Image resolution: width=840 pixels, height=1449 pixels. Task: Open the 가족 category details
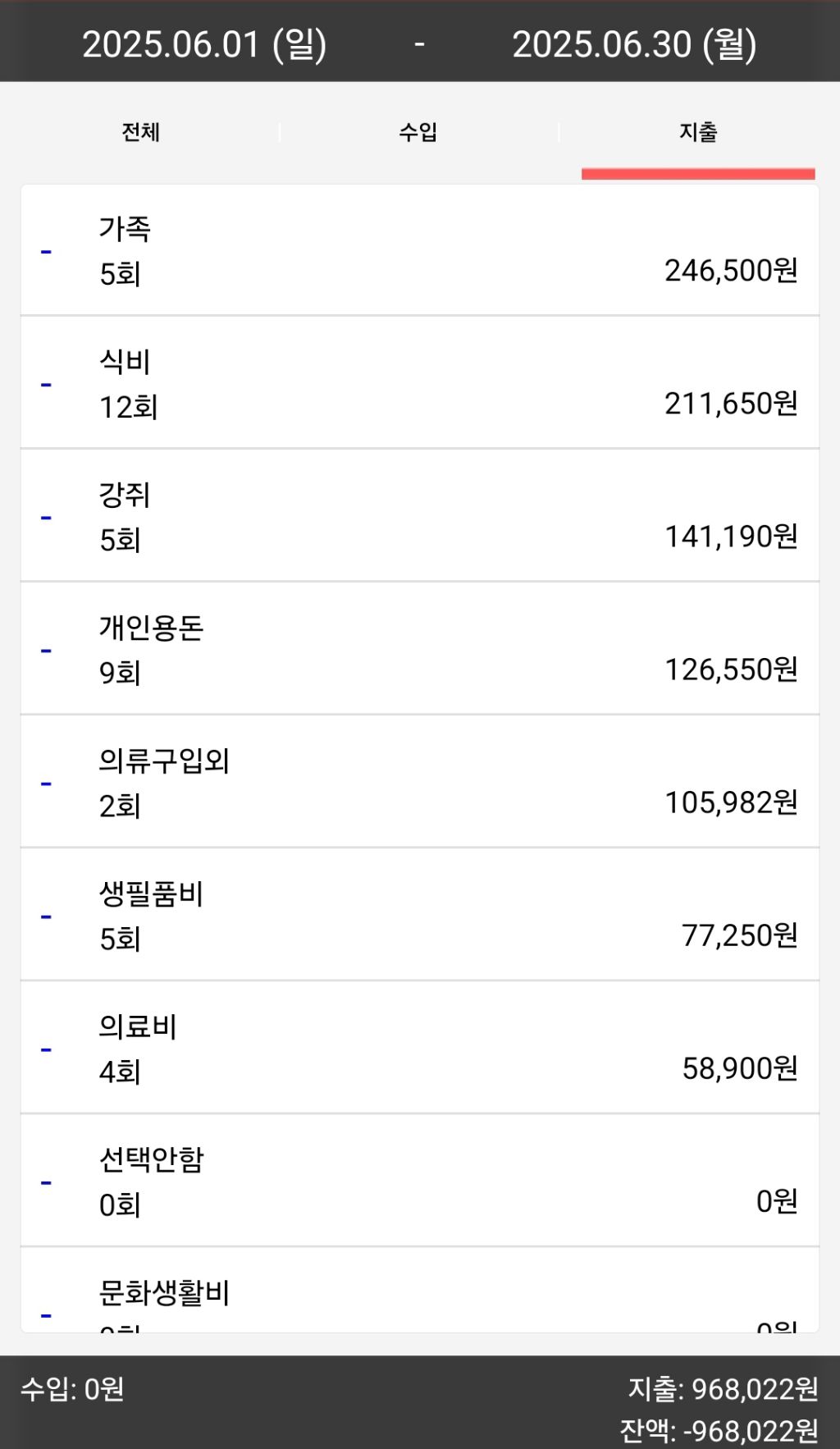tap(420, 250)
